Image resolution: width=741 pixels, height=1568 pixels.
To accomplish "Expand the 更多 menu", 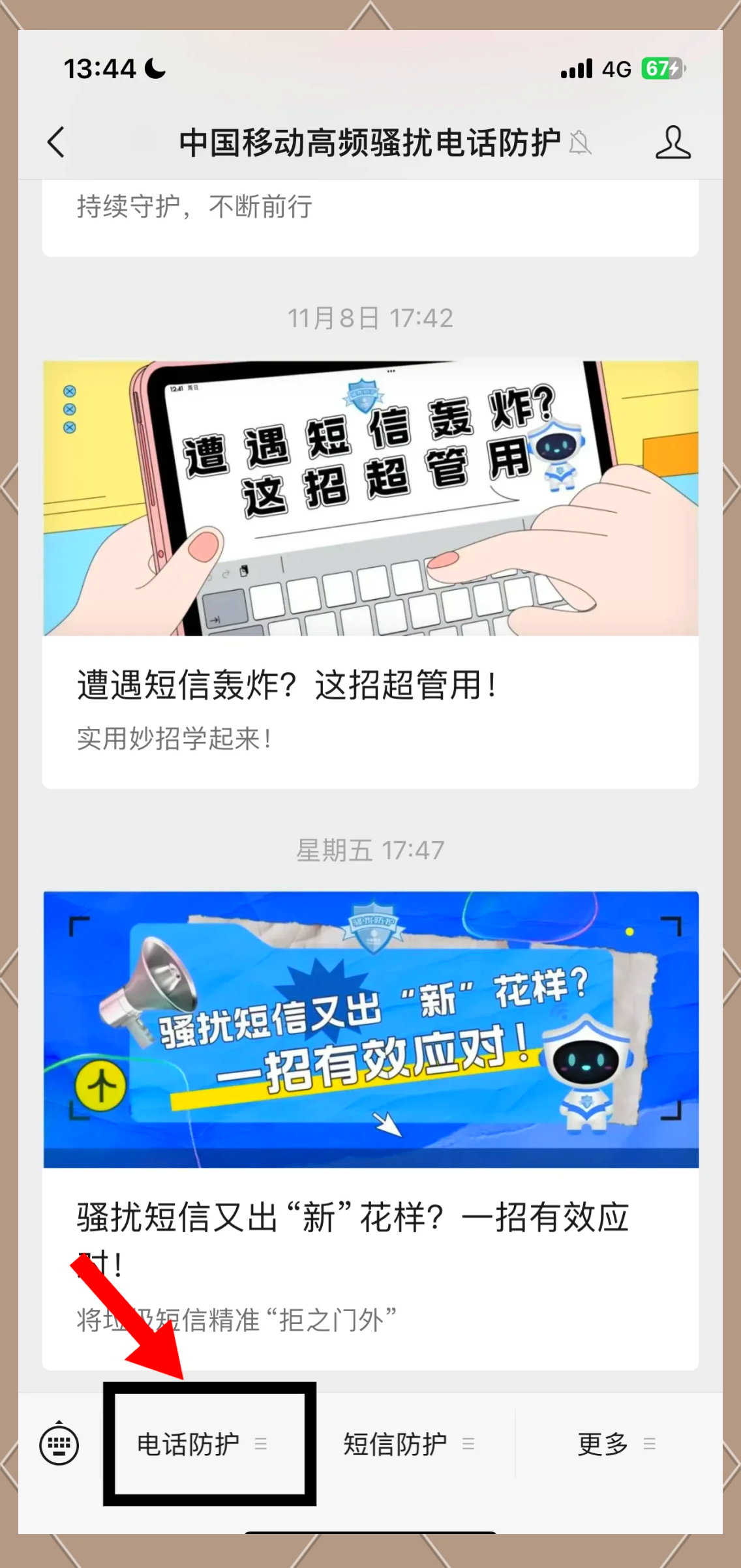I will pyautogui.click(x=616, y=1445).
